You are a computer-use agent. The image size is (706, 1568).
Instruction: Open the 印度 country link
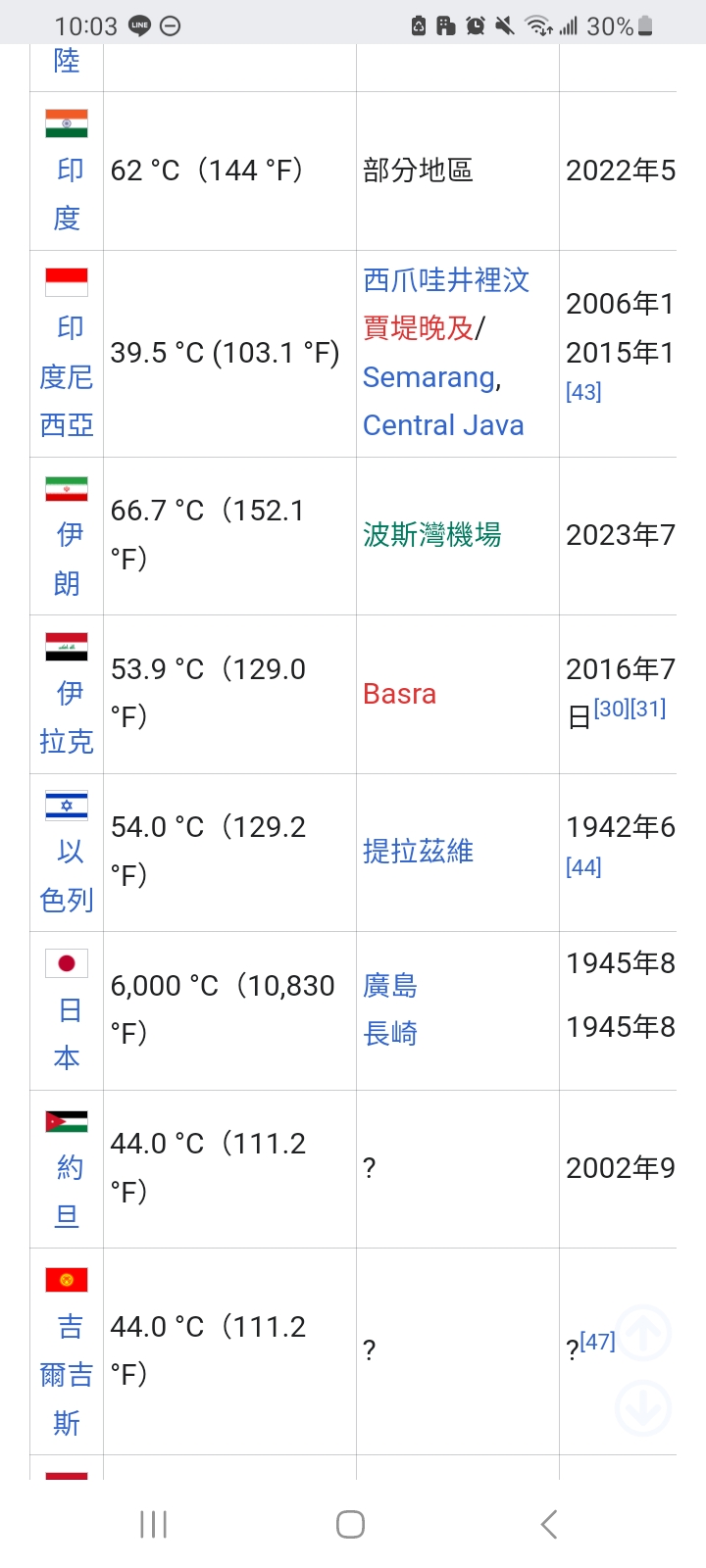[x=67, y=193]
